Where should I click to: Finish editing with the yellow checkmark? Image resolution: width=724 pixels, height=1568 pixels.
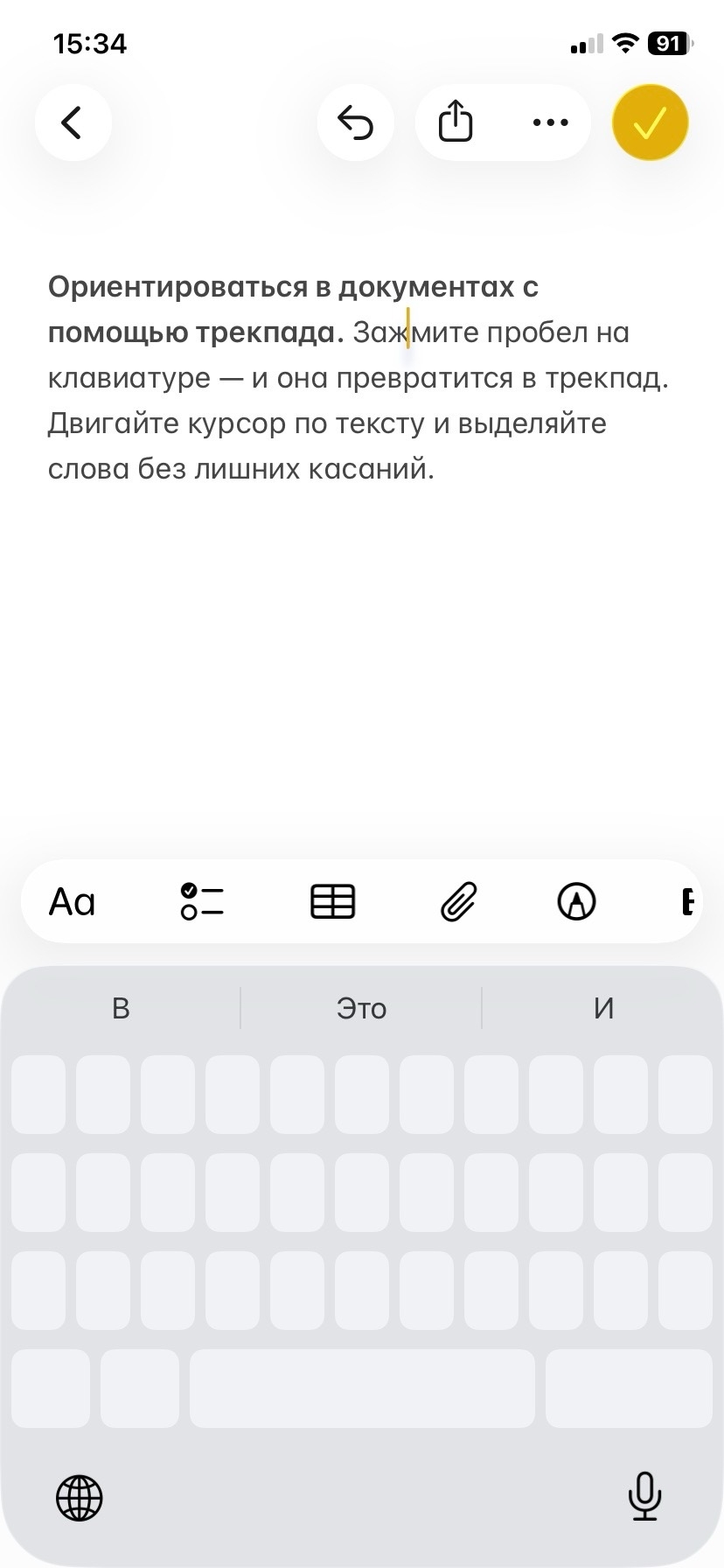651,122
